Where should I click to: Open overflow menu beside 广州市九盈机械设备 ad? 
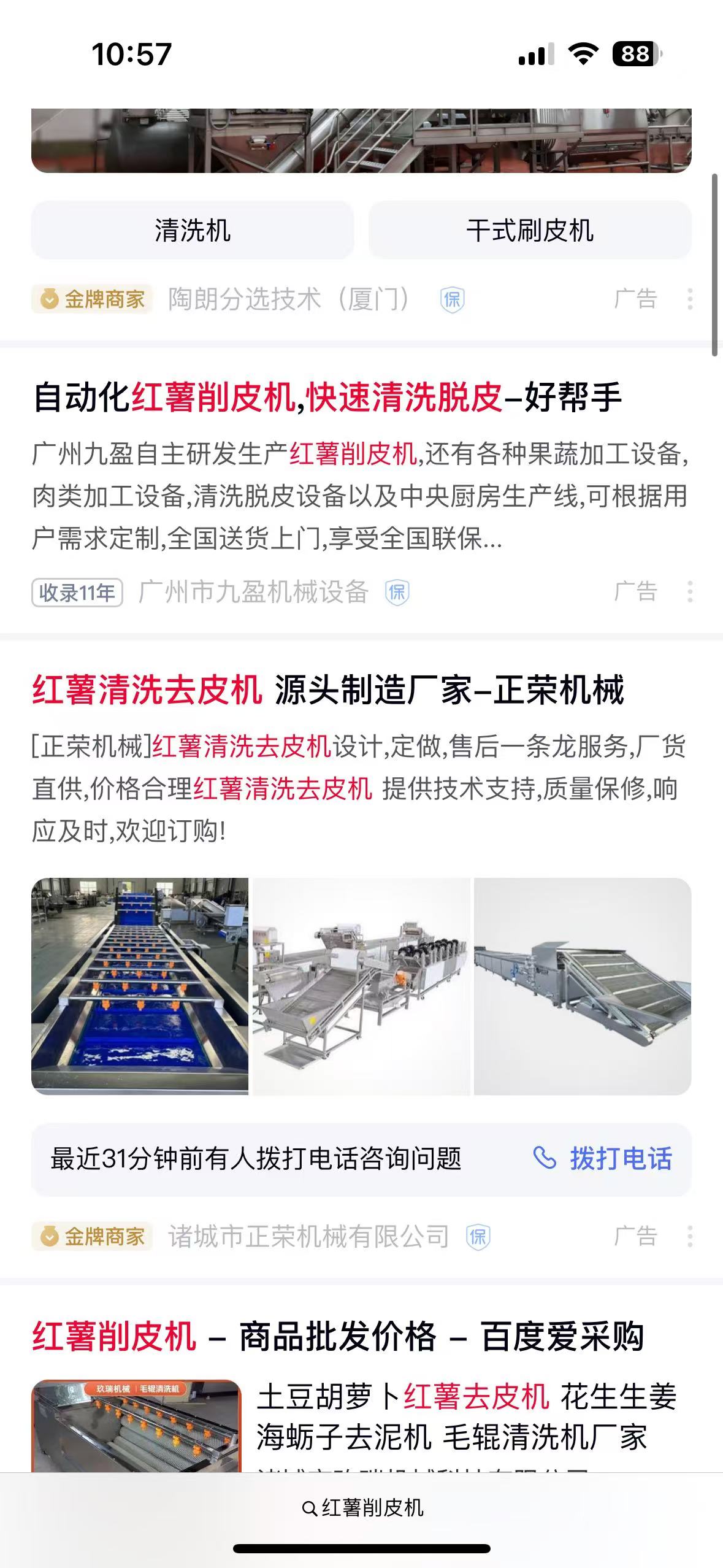(x=690, y=592)
